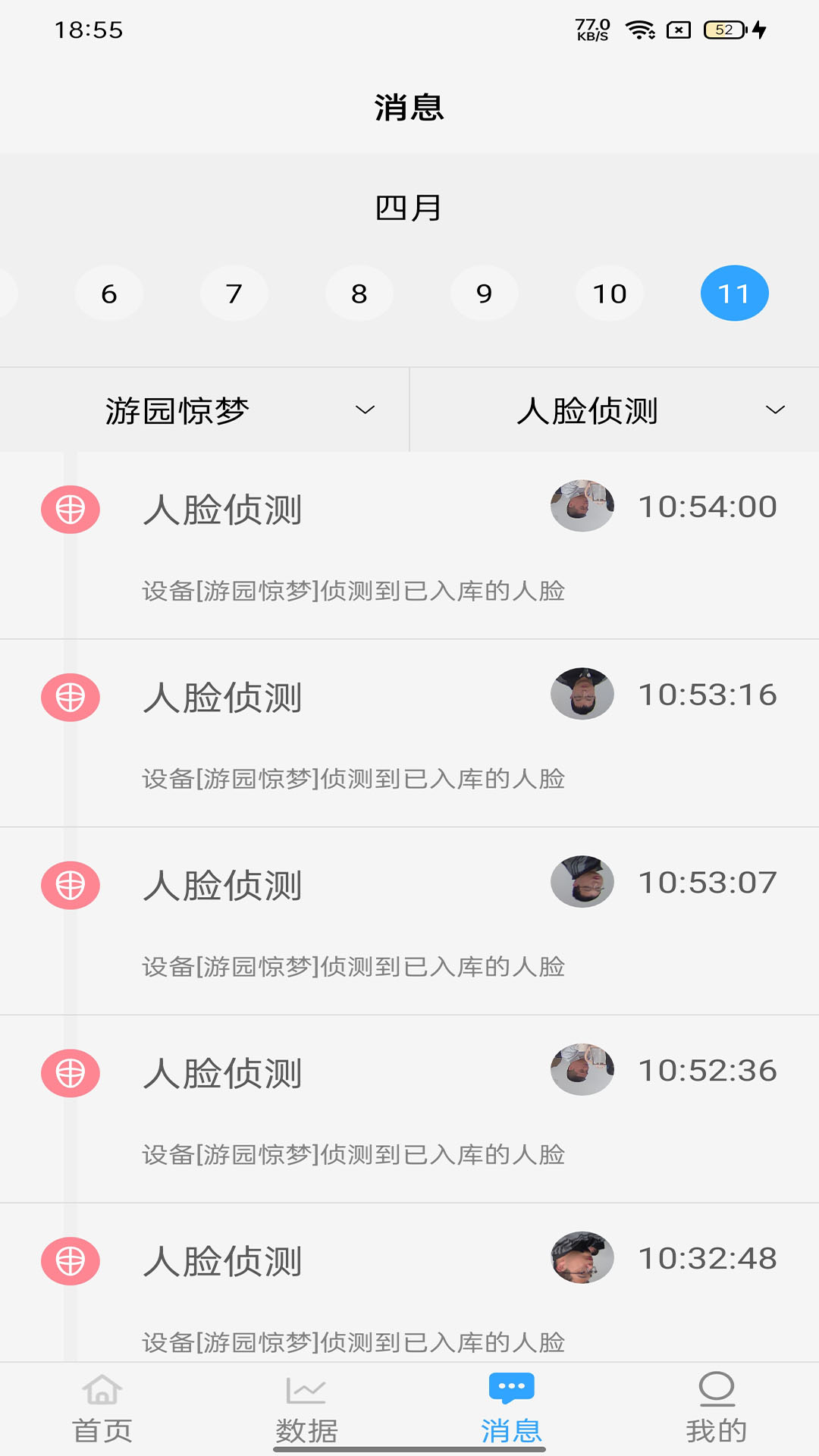Screen dimensions: 819x1456
Task: Select date 7 in the calendar strip
Action: click(x=234, y=293)
